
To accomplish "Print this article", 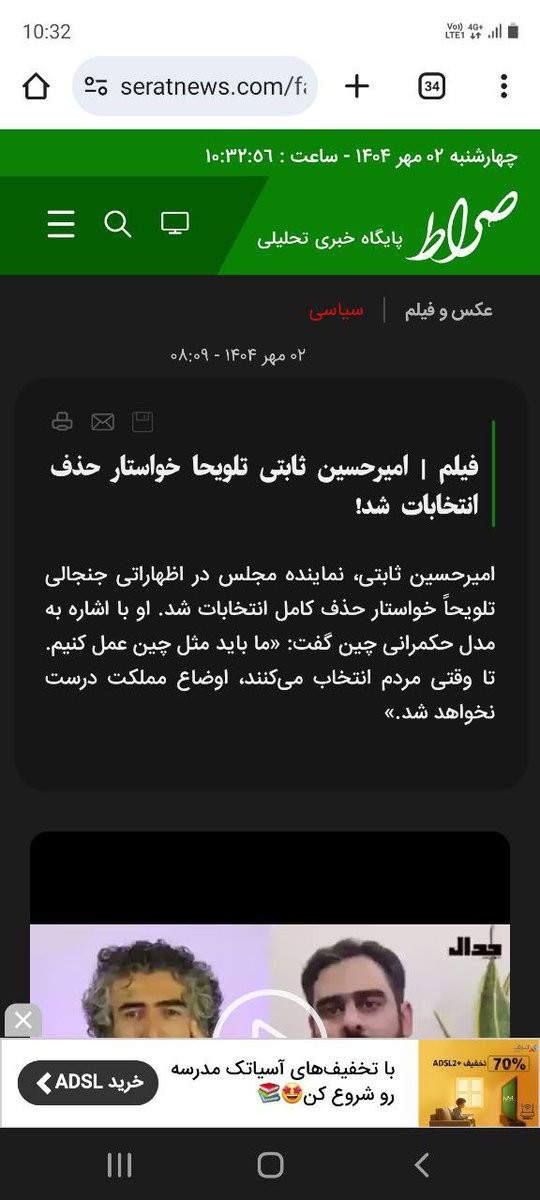I will tap(62, 422).
